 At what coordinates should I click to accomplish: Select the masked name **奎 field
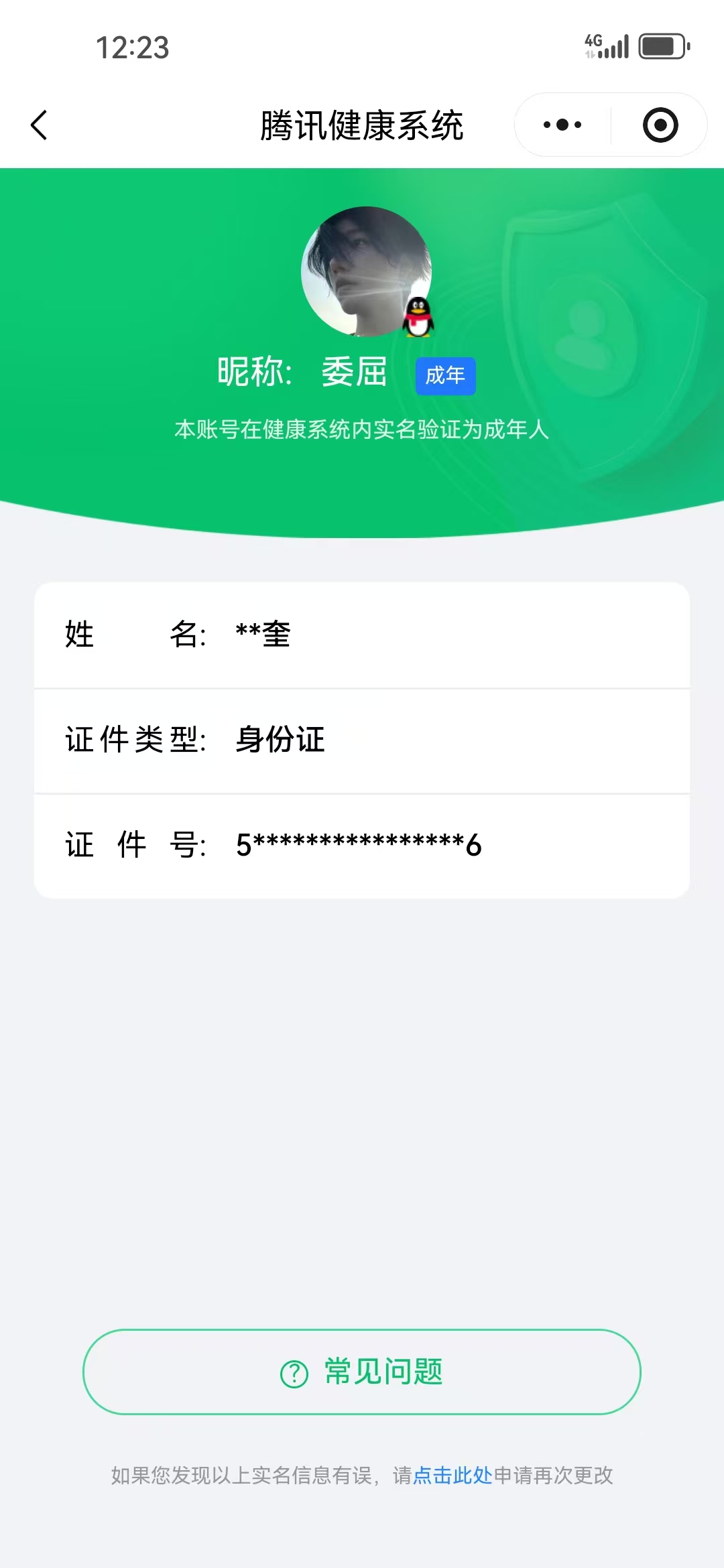click(x=263, y=635)
